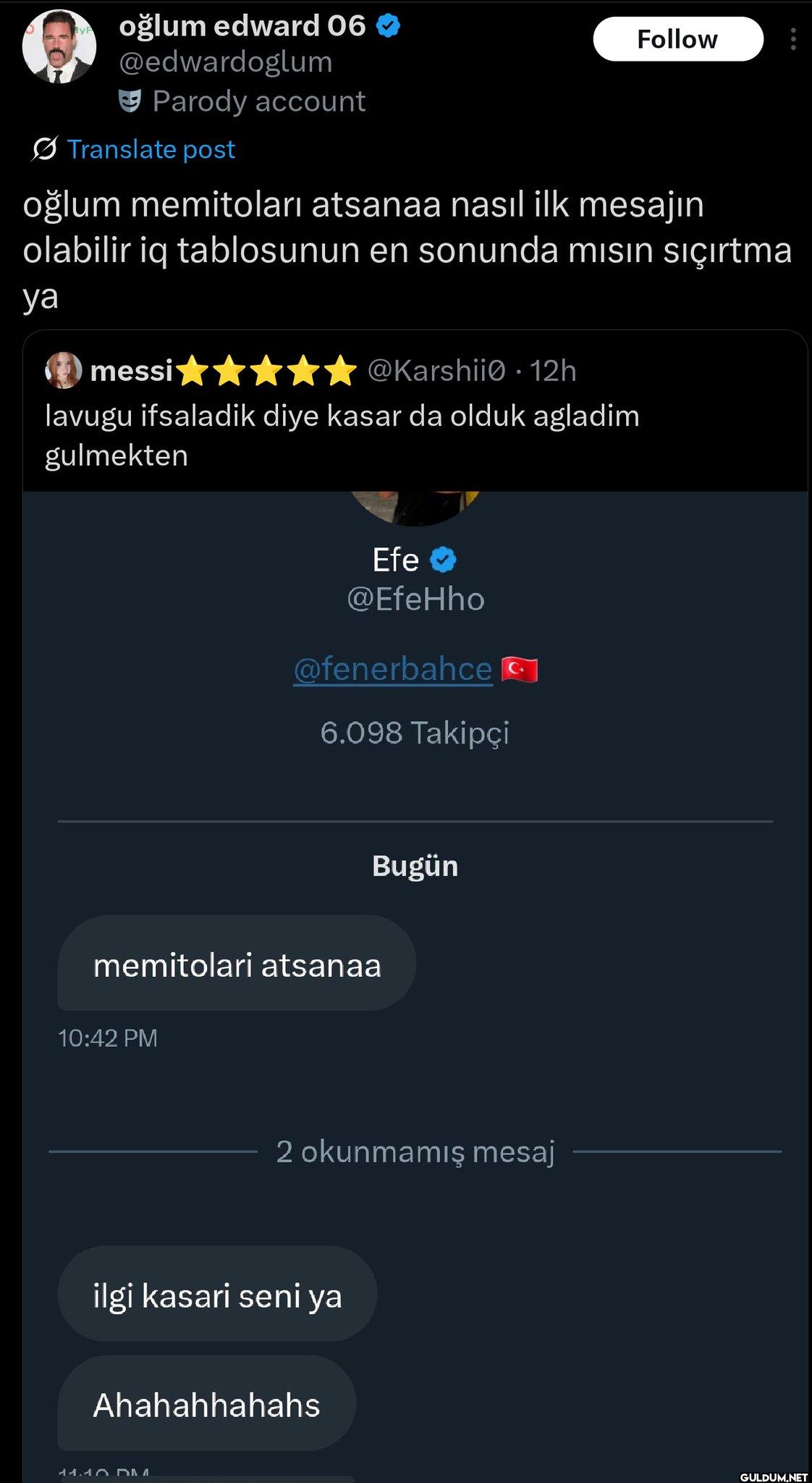Open the post overflow menu
This screenshot has height=1483, width=812.
(x=793, y=39)
